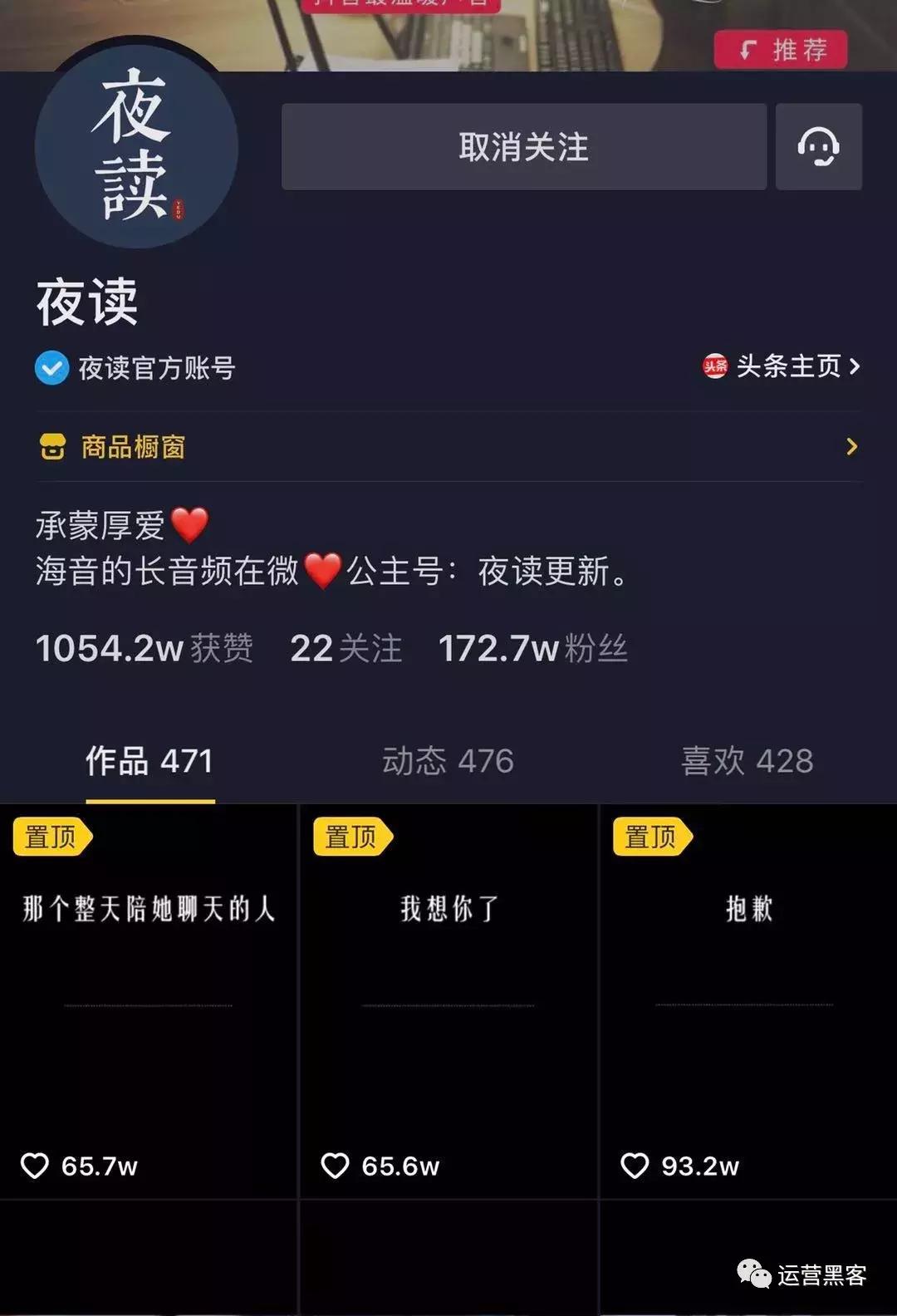The height and width of the screenshot is (1316, 897).
Task: Toggle follow state via 取消关注 button
Action: pyautogui.click(x=523, y=147)
